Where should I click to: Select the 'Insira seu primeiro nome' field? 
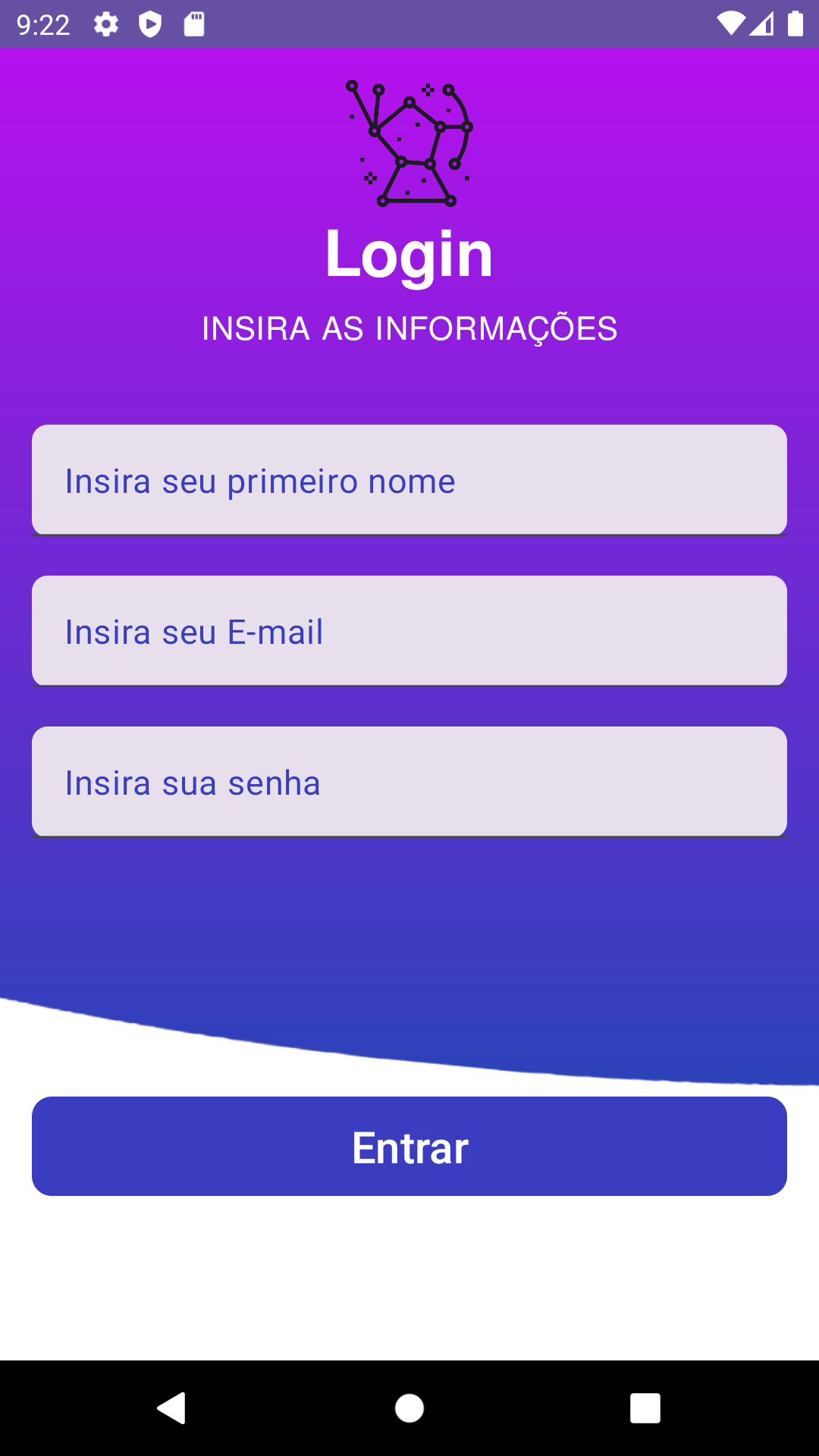point(409,480)
